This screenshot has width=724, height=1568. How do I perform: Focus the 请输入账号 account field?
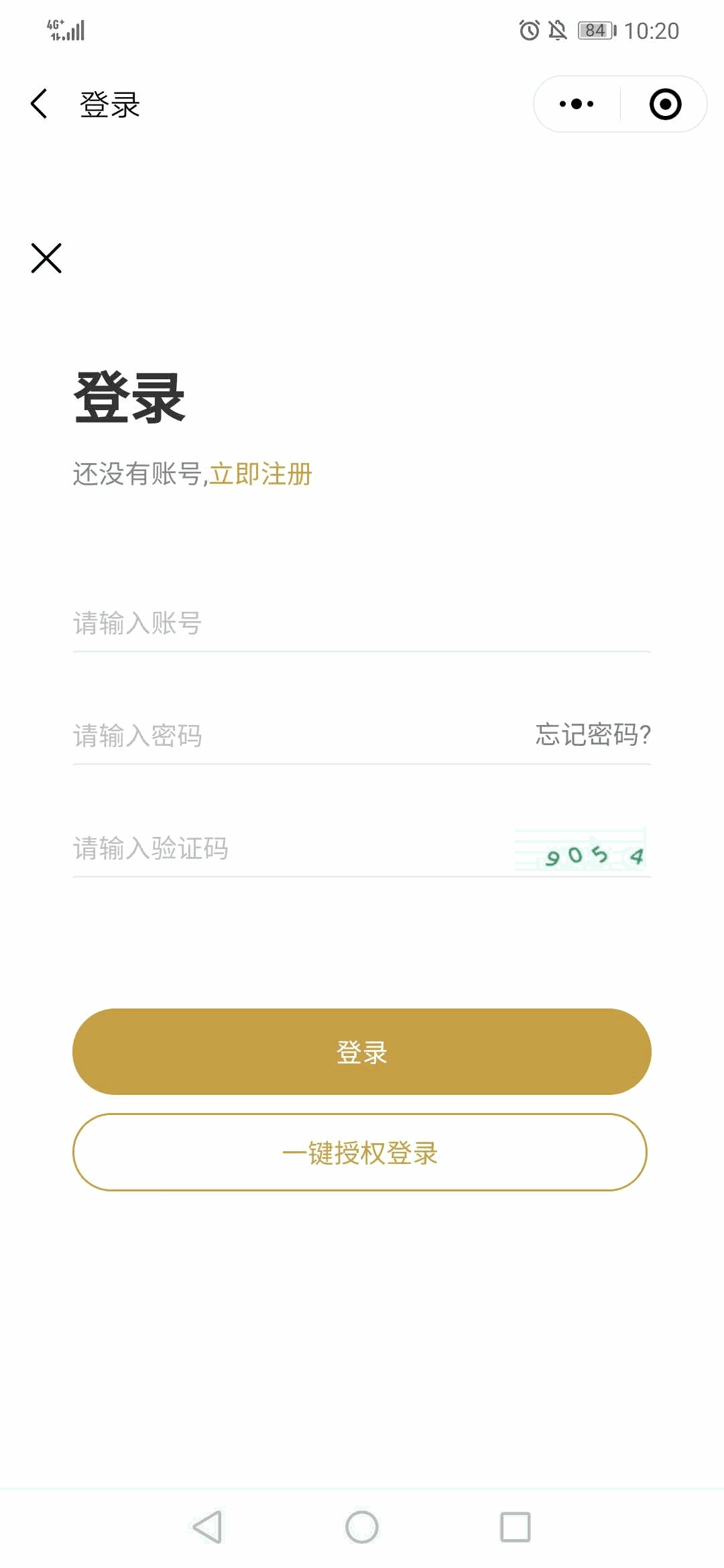(x=362, y=623)
